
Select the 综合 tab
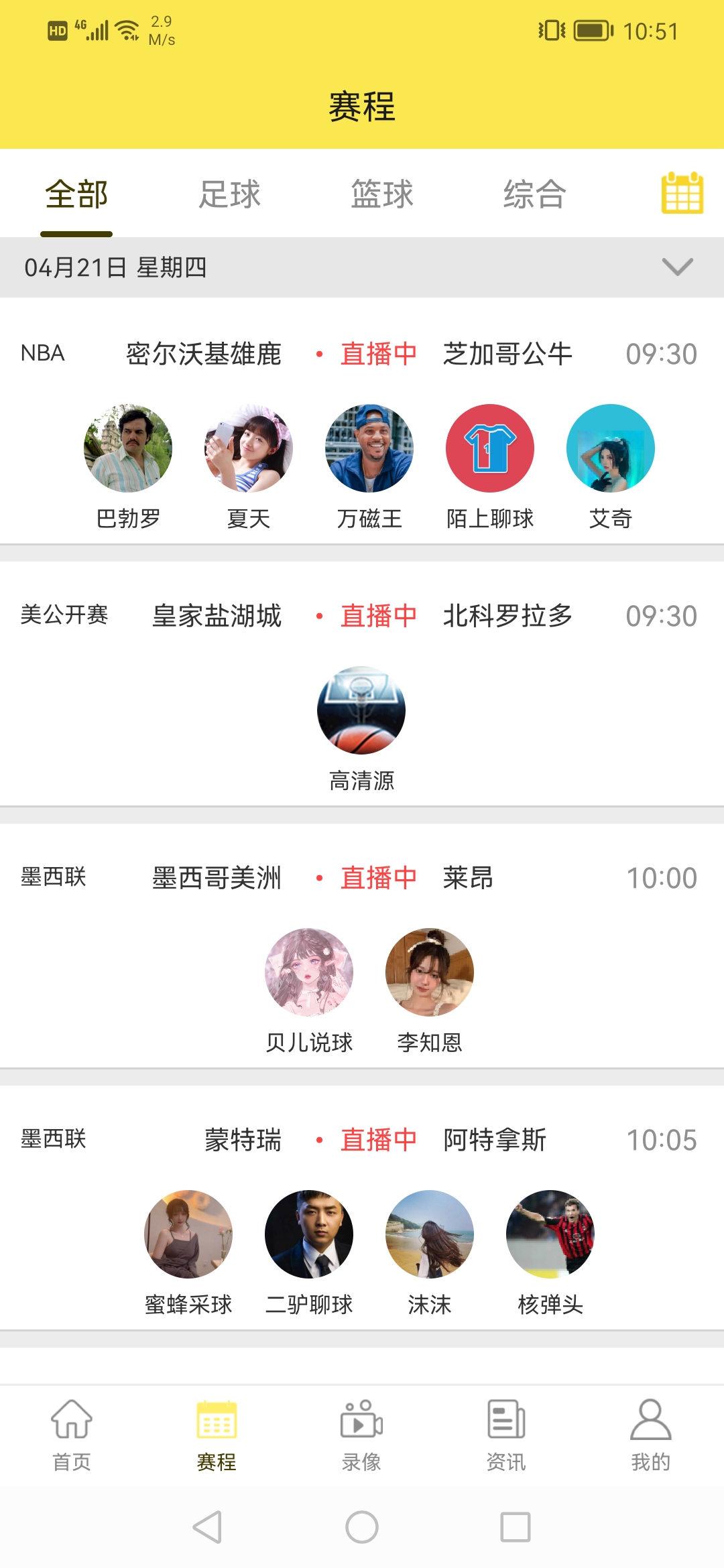[534, 194]
